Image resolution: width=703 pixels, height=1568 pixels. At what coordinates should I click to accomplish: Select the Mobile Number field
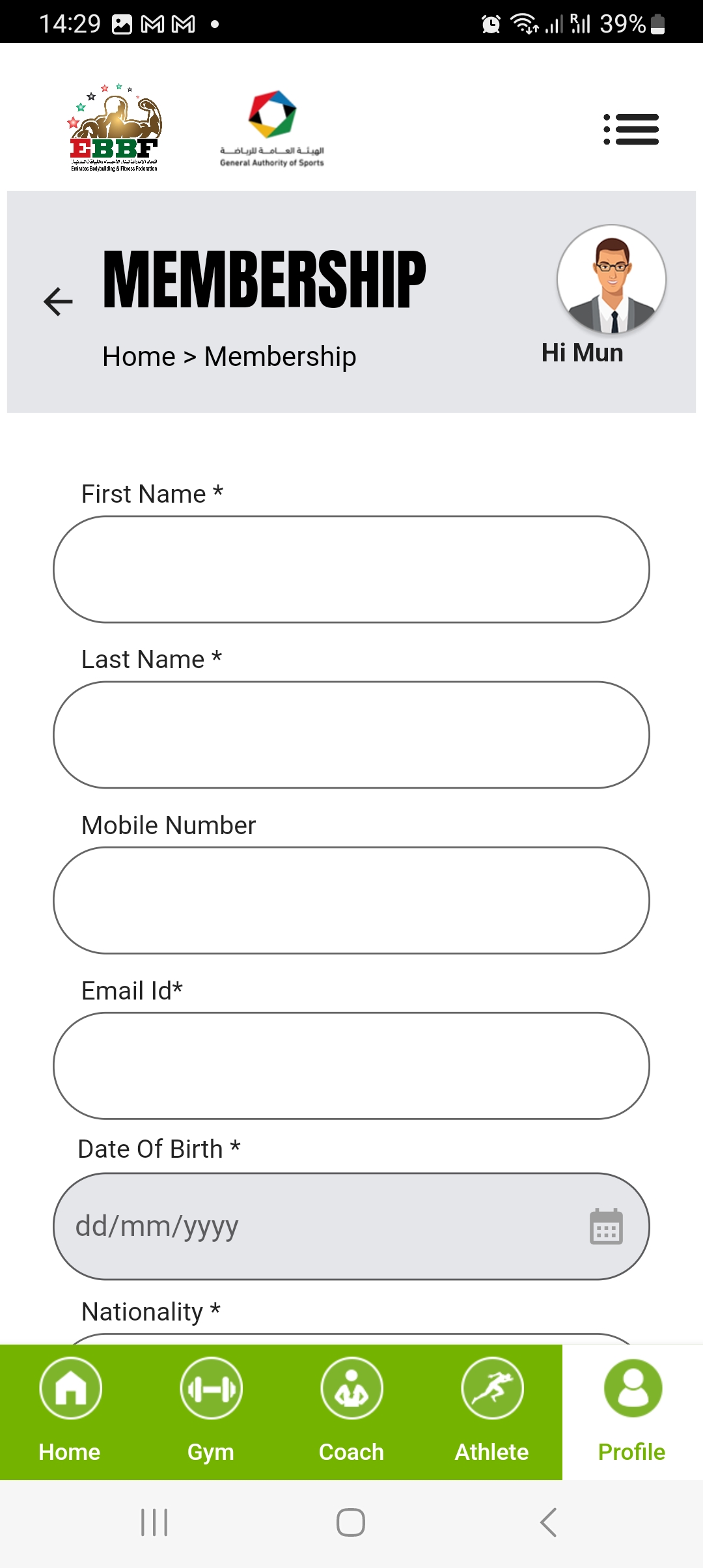point(351,900)
